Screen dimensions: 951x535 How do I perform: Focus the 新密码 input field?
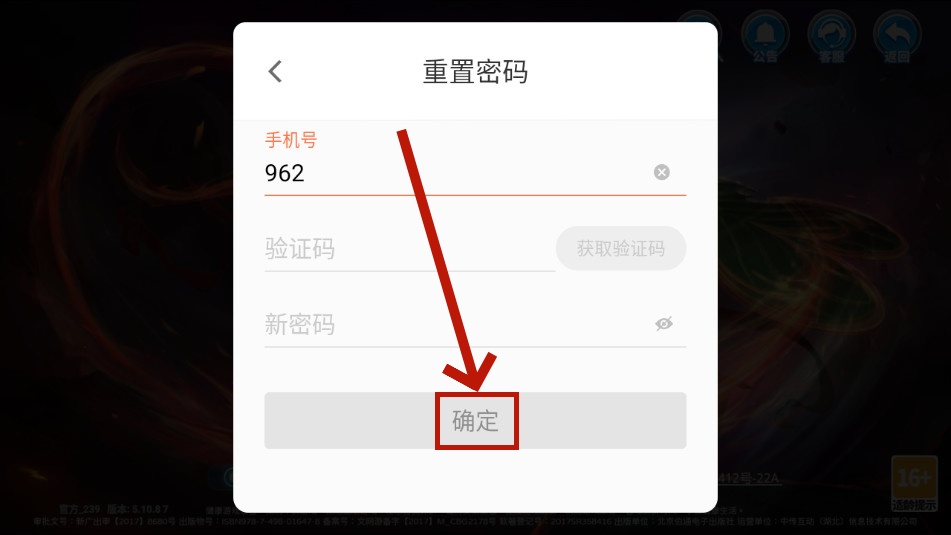click(450, 324)
